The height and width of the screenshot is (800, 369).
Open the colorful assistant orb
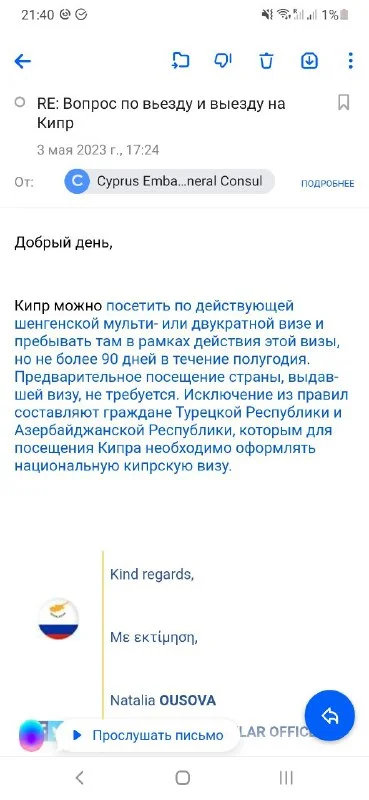(32, 735)
